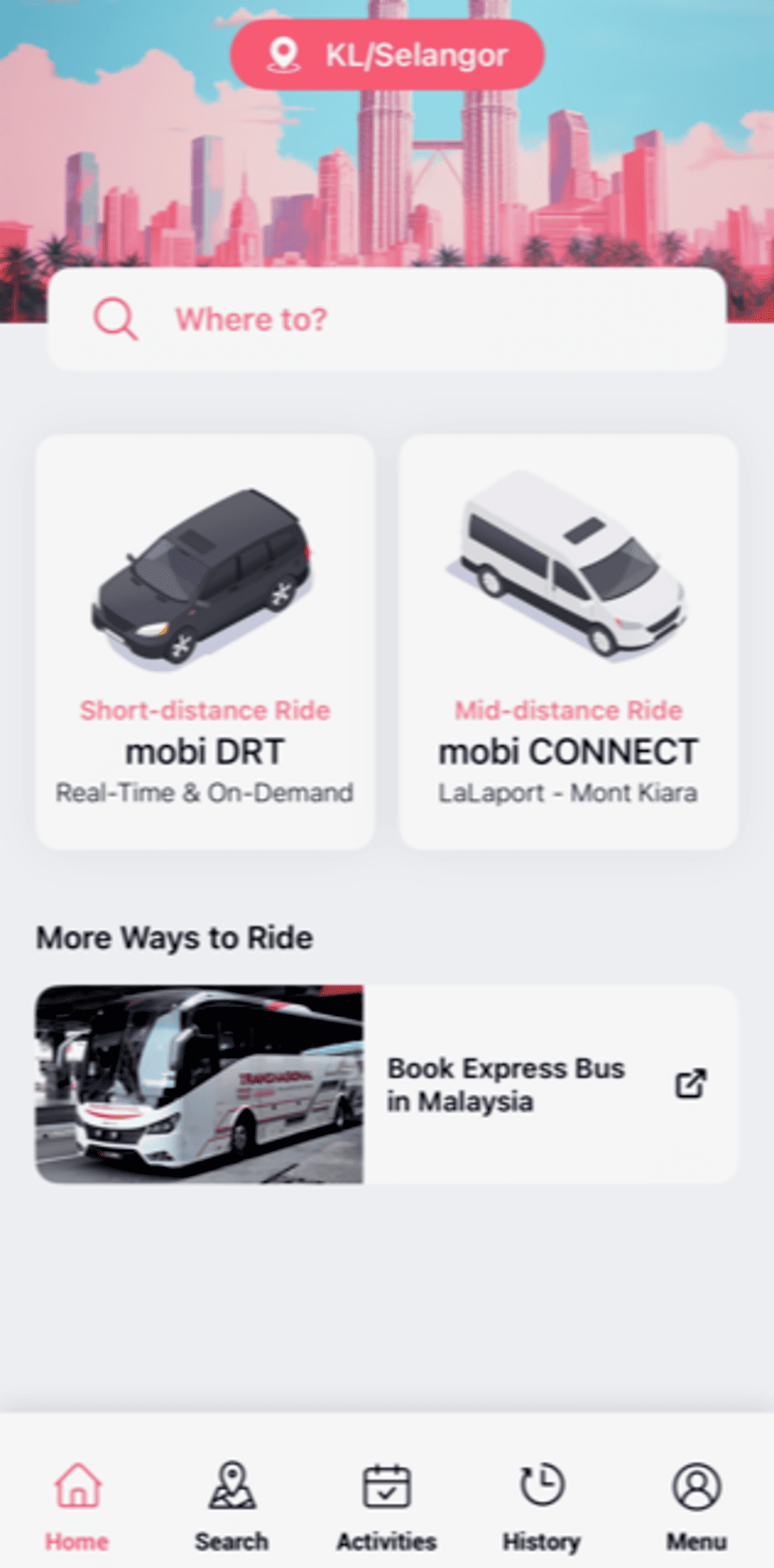
Task: Click the LaLaport - Mont Kiara route text
Action: click(x=569, y=792)
